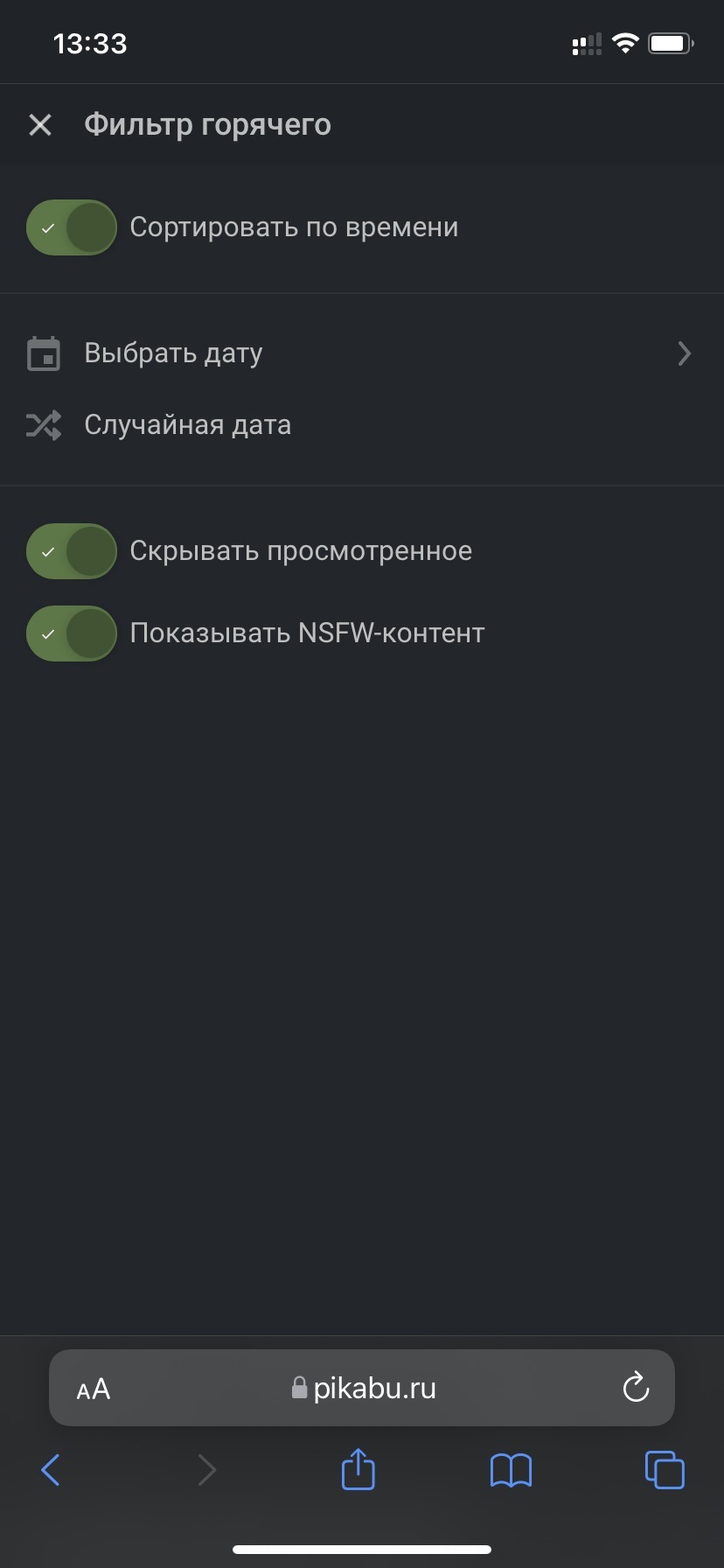
Task: Open the Safari share sheet
Action: (358, 1469)
